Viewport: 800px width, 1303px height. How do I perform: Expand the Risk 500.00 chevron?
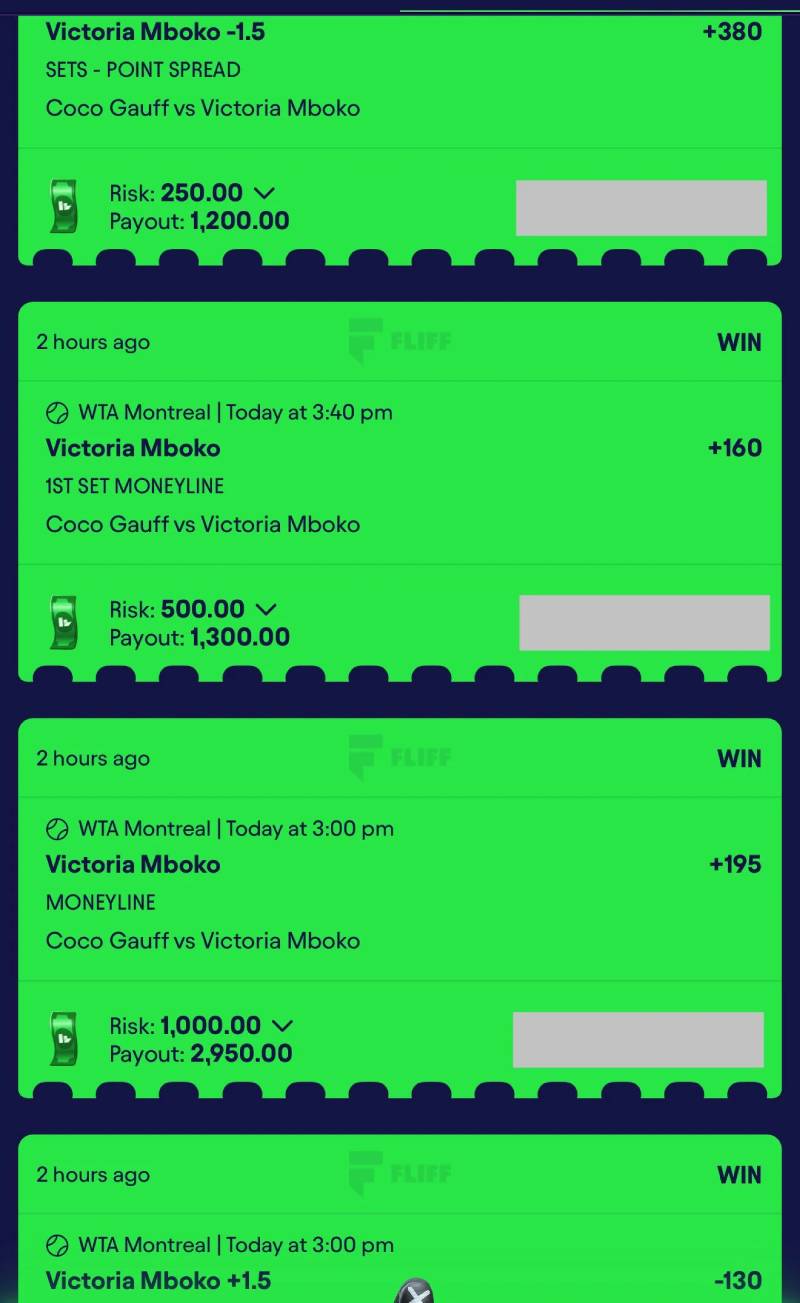point(266,609)
